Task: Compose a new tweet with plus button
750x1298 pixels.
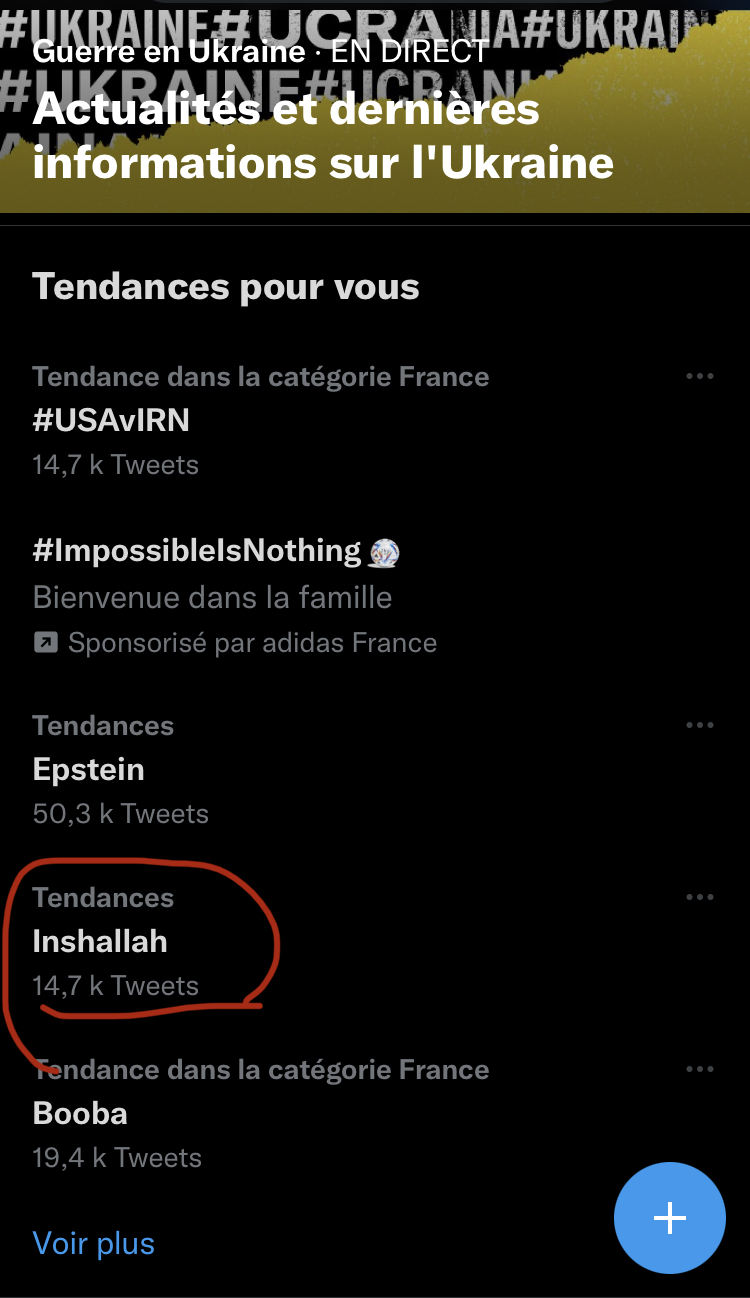Action: (669, 1217)
